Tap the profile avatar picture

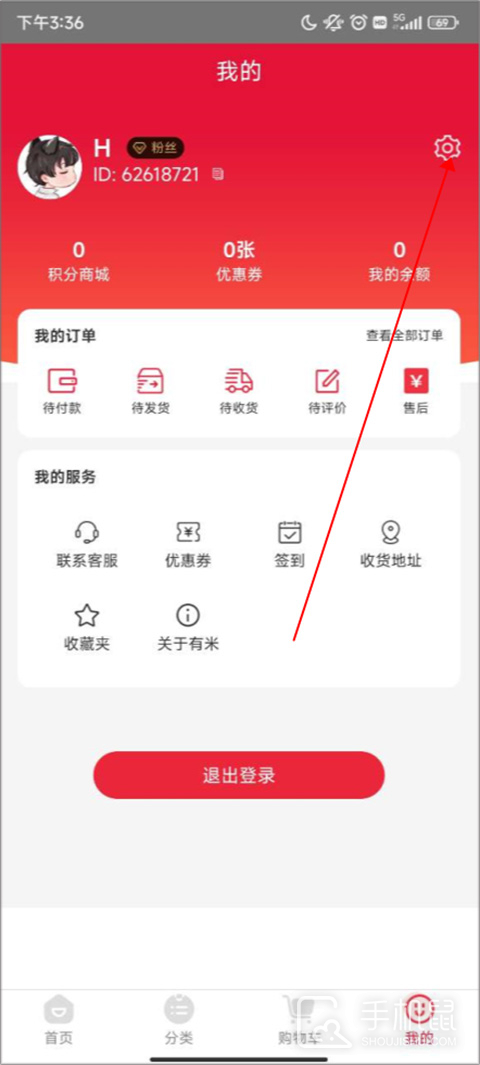[x=50, y=166]
